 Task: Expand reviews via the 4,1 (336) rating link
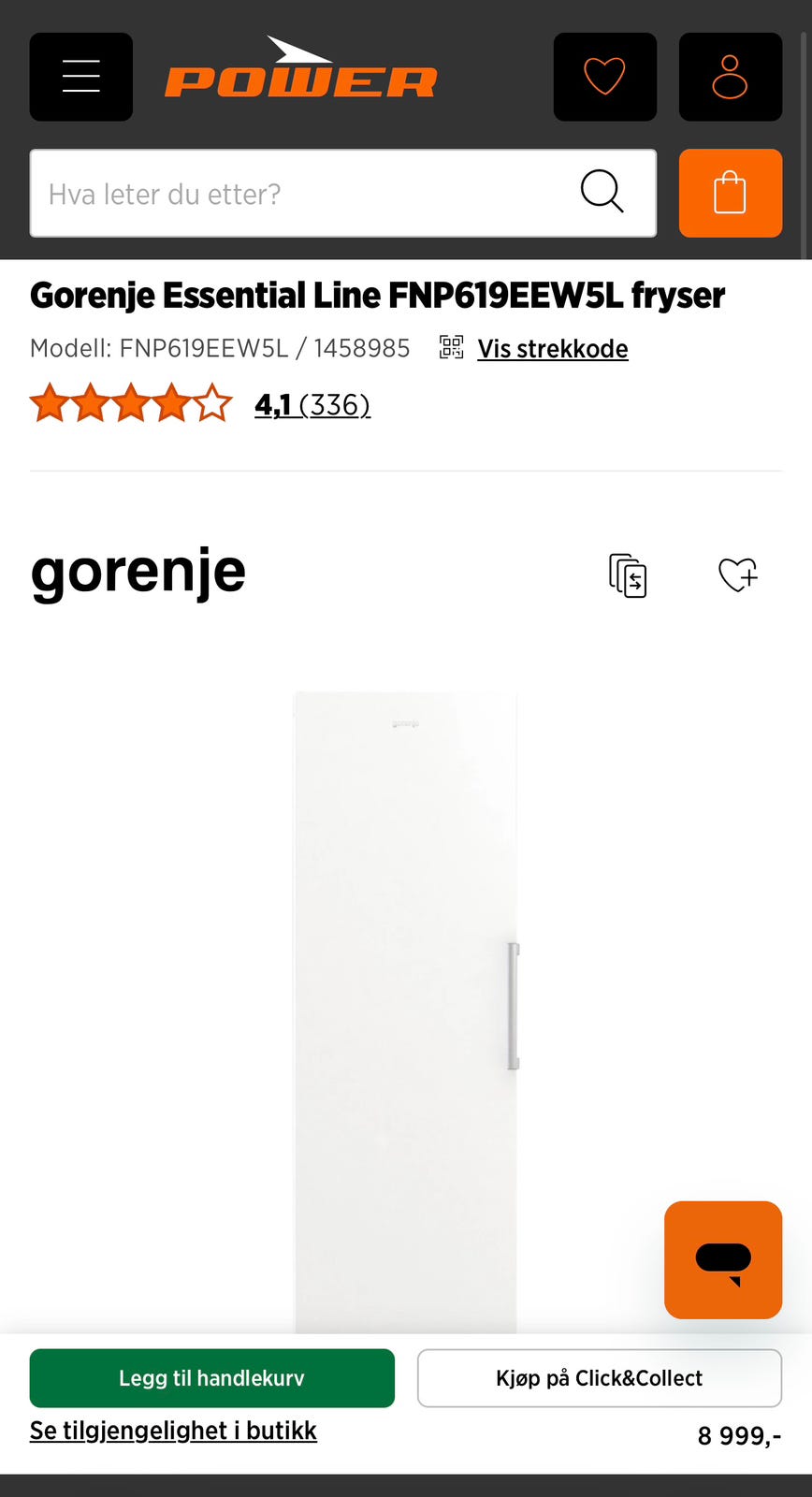pyautogui.click(x=312, y=405)
